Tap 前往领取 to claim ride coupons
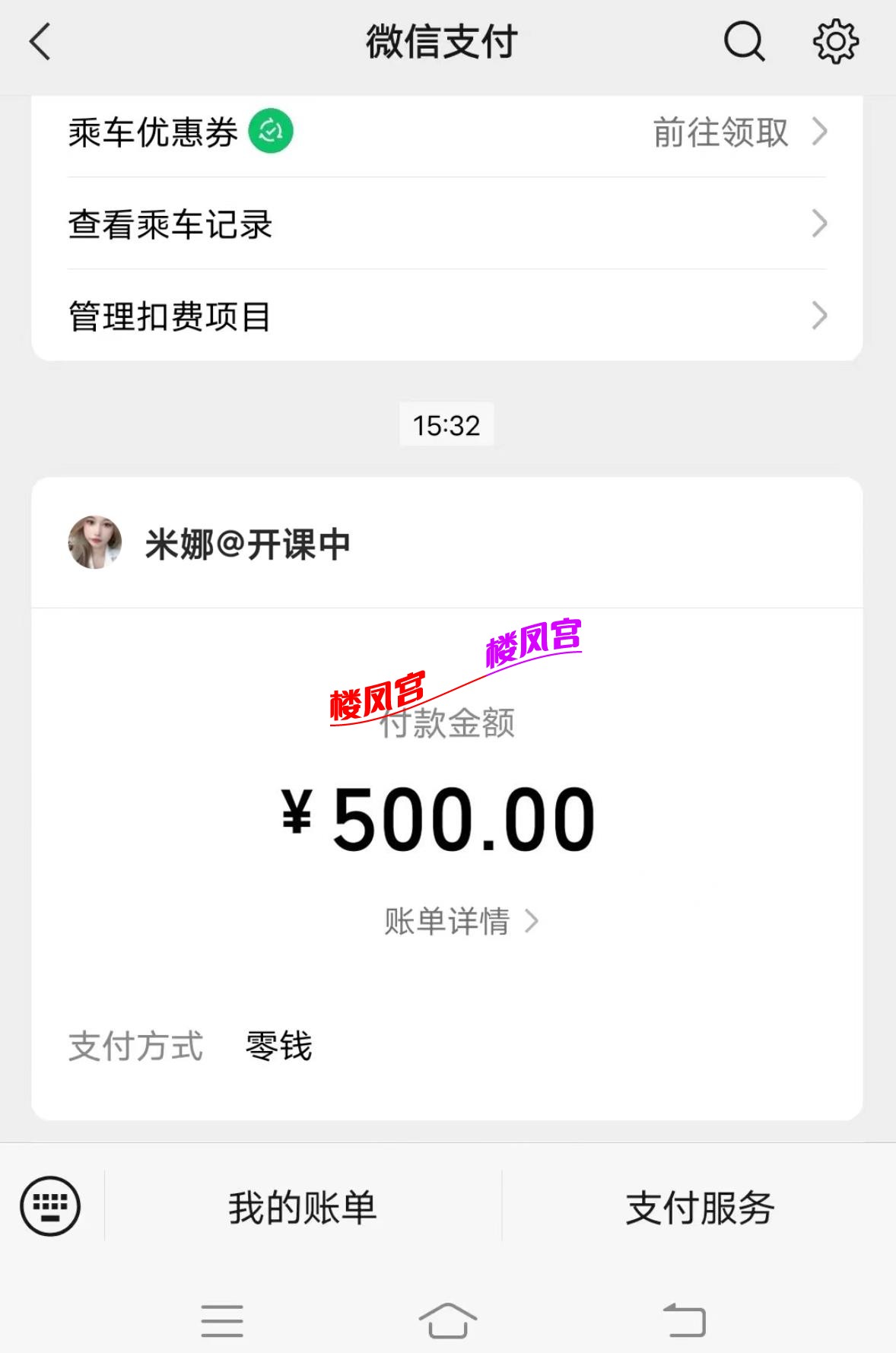Image resolution: width=896 pixels, height=1353 pixels. point(721,133)
